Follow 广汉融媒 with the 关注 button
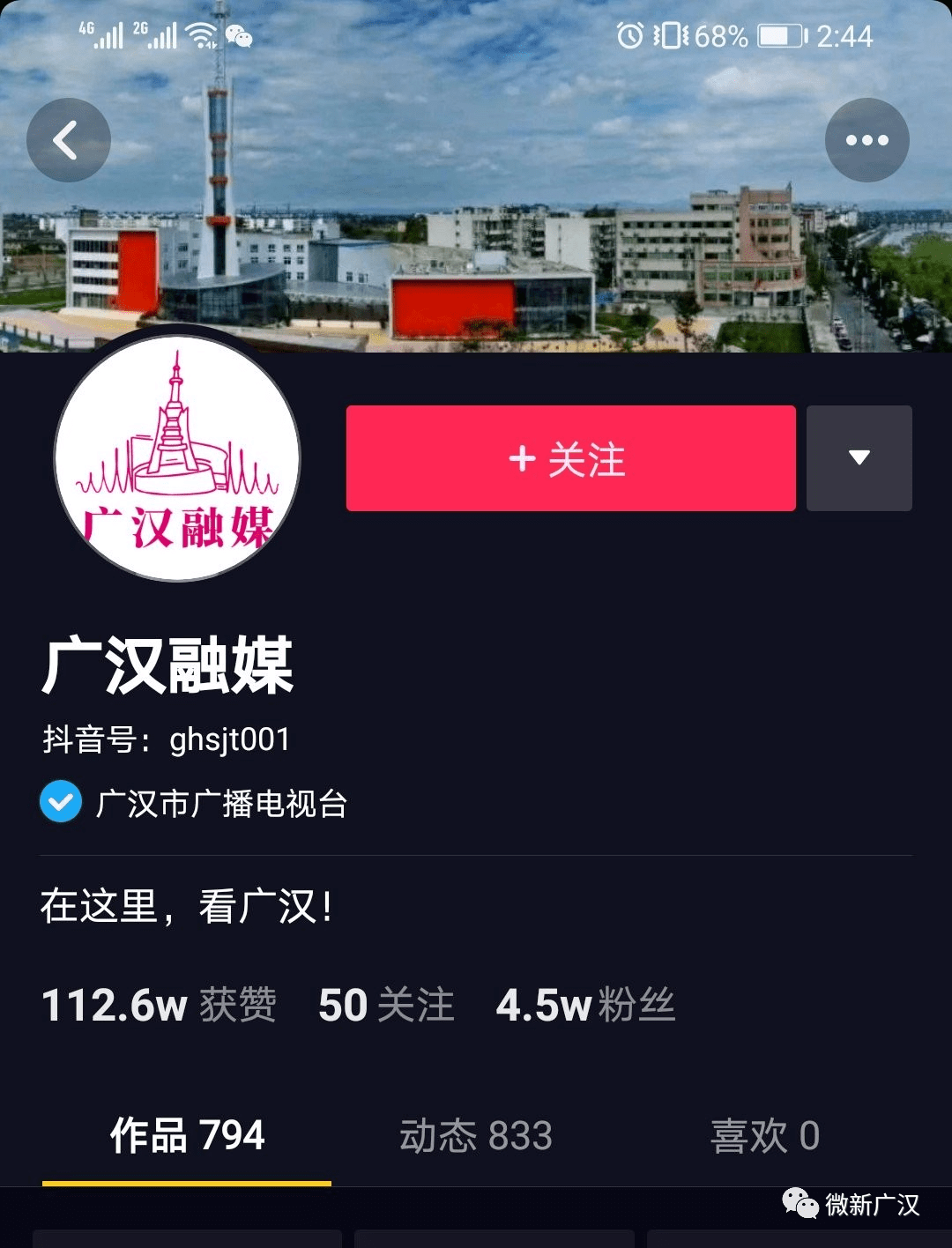 pyautogui.click(x=570, y=458)
